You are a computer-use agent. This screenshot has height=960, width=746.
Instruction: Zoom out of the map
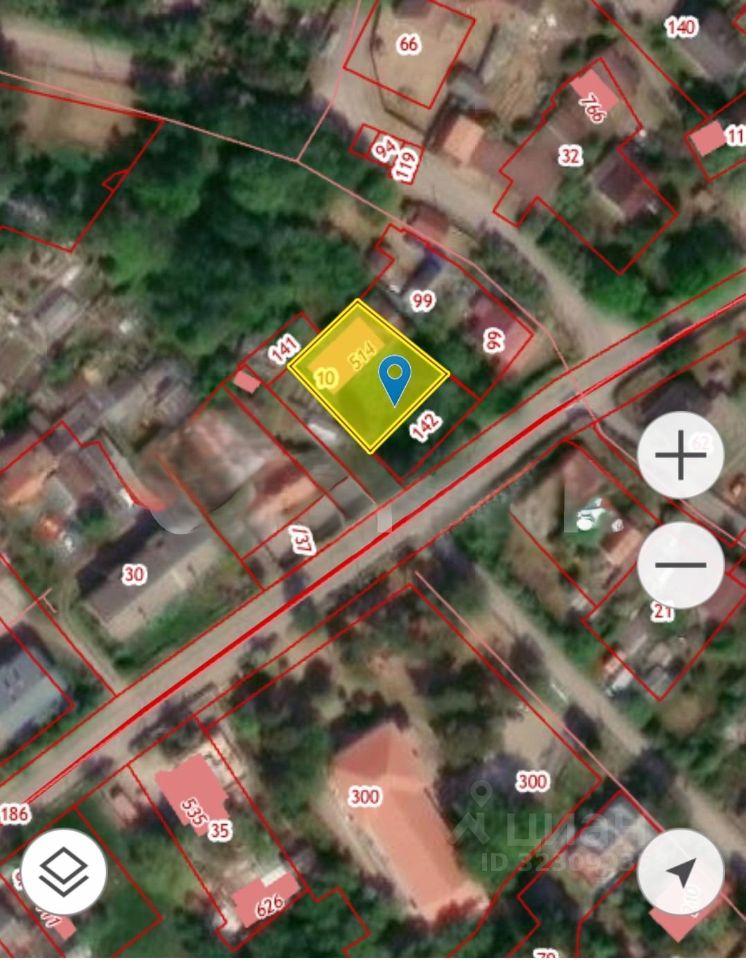coord(681,564)
